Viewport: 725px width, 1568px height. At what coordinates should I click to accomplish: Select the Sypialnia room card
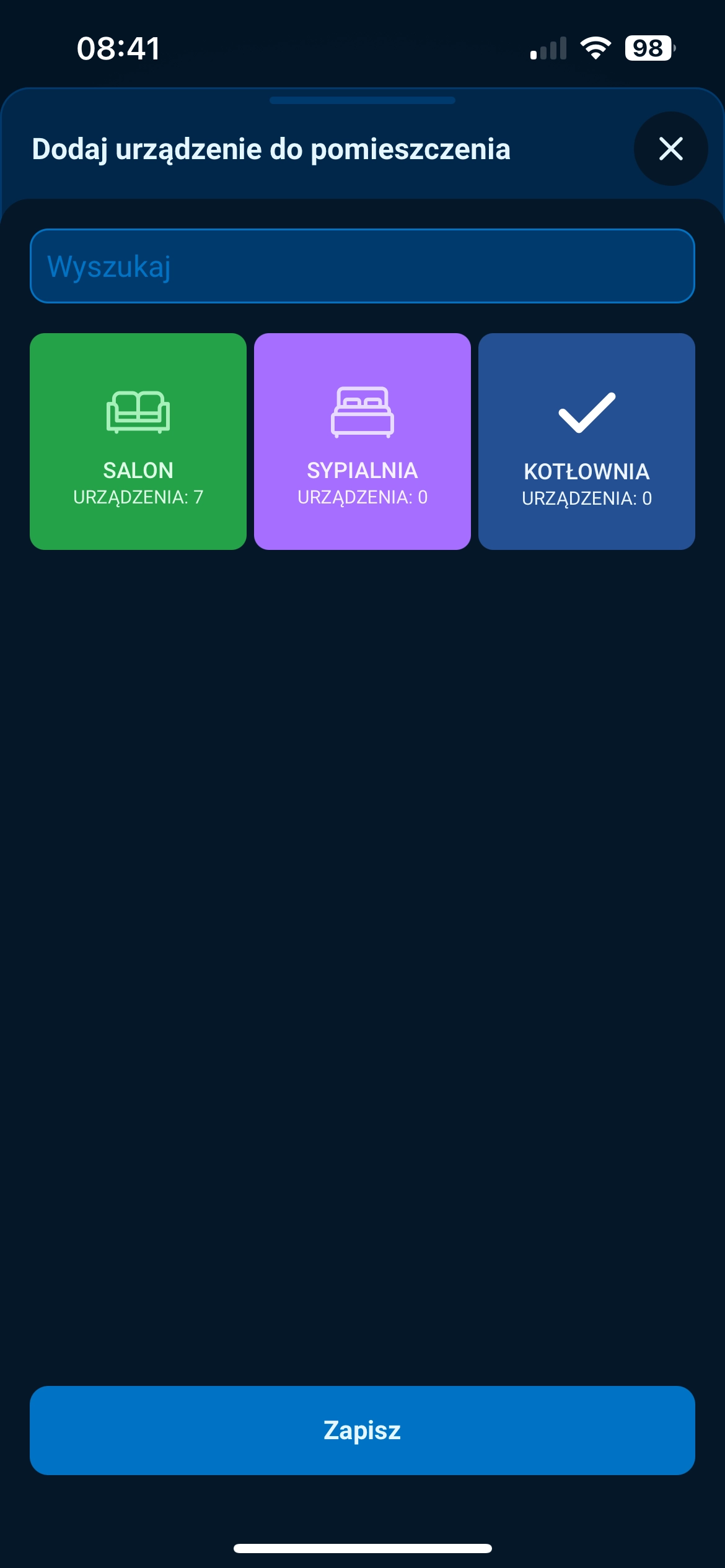coord(362,442)
